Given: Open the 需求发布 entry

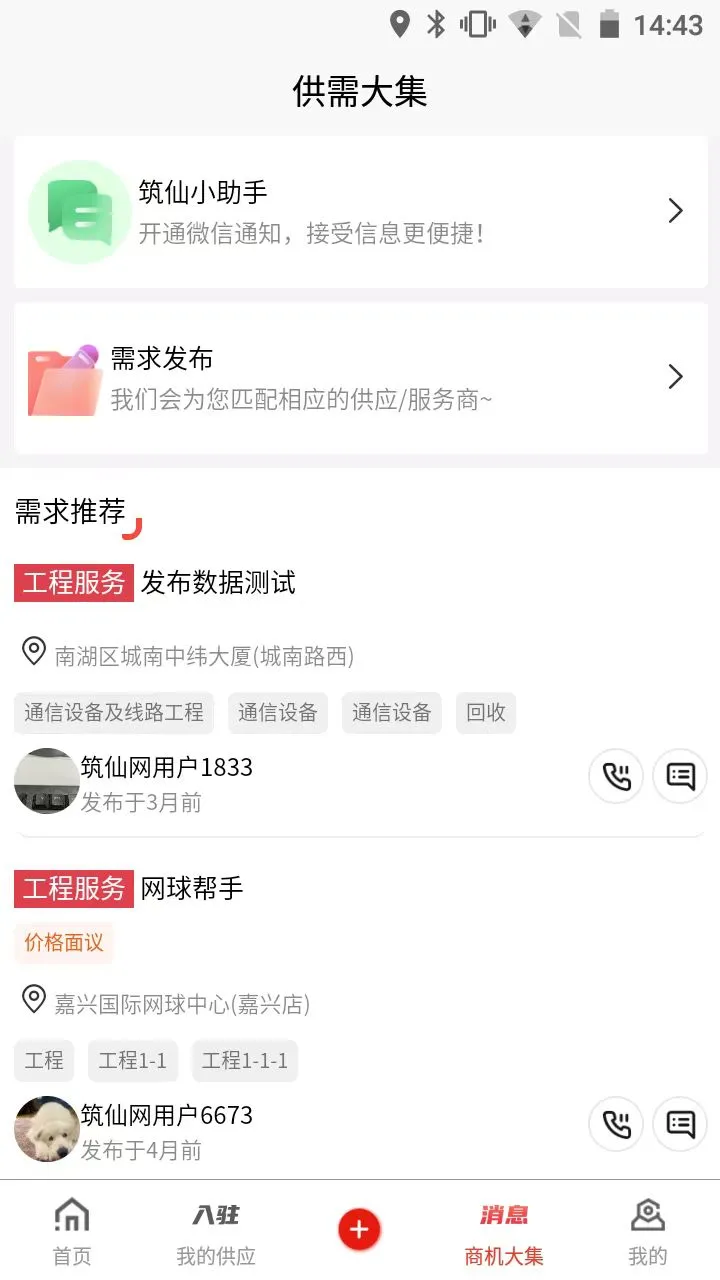Looking at the screenshot, I should (360, 378).
